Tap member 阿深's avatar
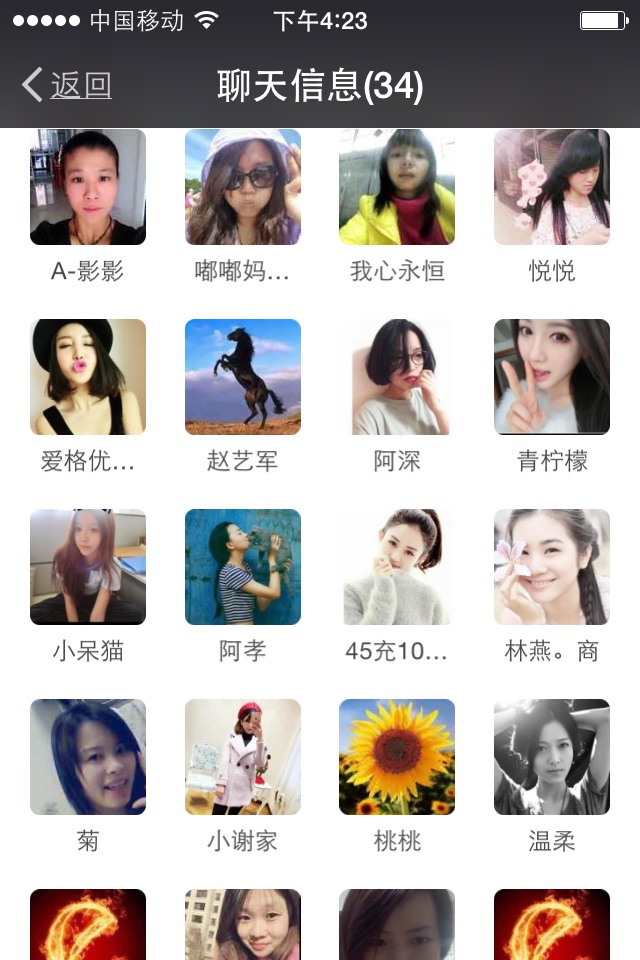This screenshot has height=960, width=640. tap(397, 377)
